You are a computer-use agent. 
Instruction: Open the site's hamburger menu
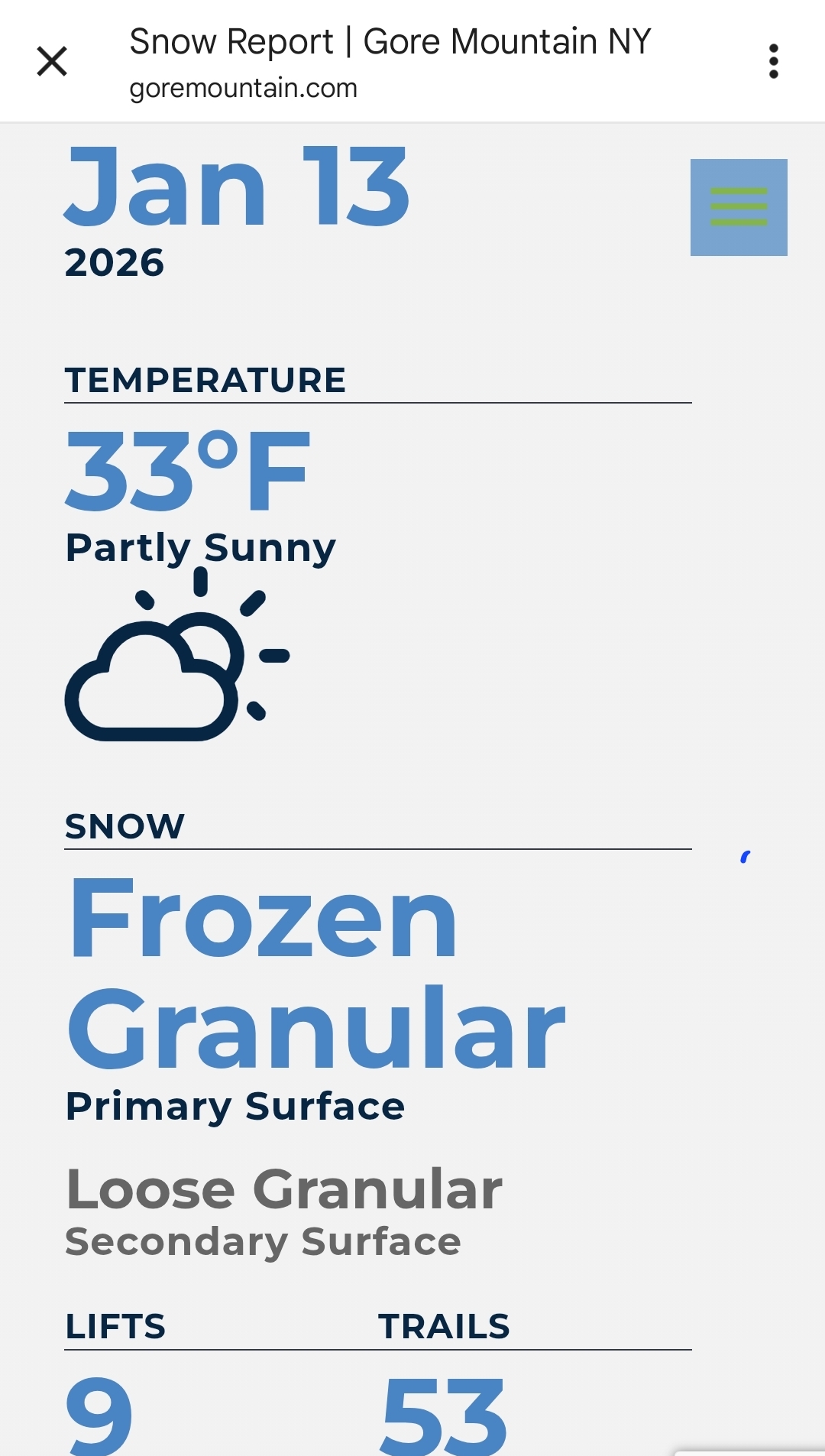click(x=738, y=207)
